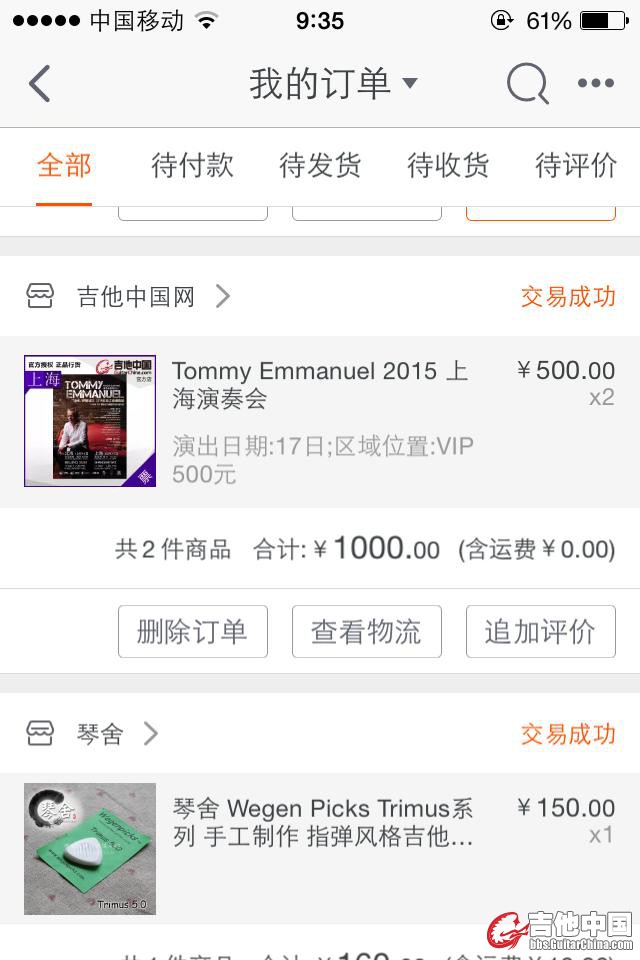Switch to the 待付款 tab
Screen dimensions: 640x960
tap(192, 165)
